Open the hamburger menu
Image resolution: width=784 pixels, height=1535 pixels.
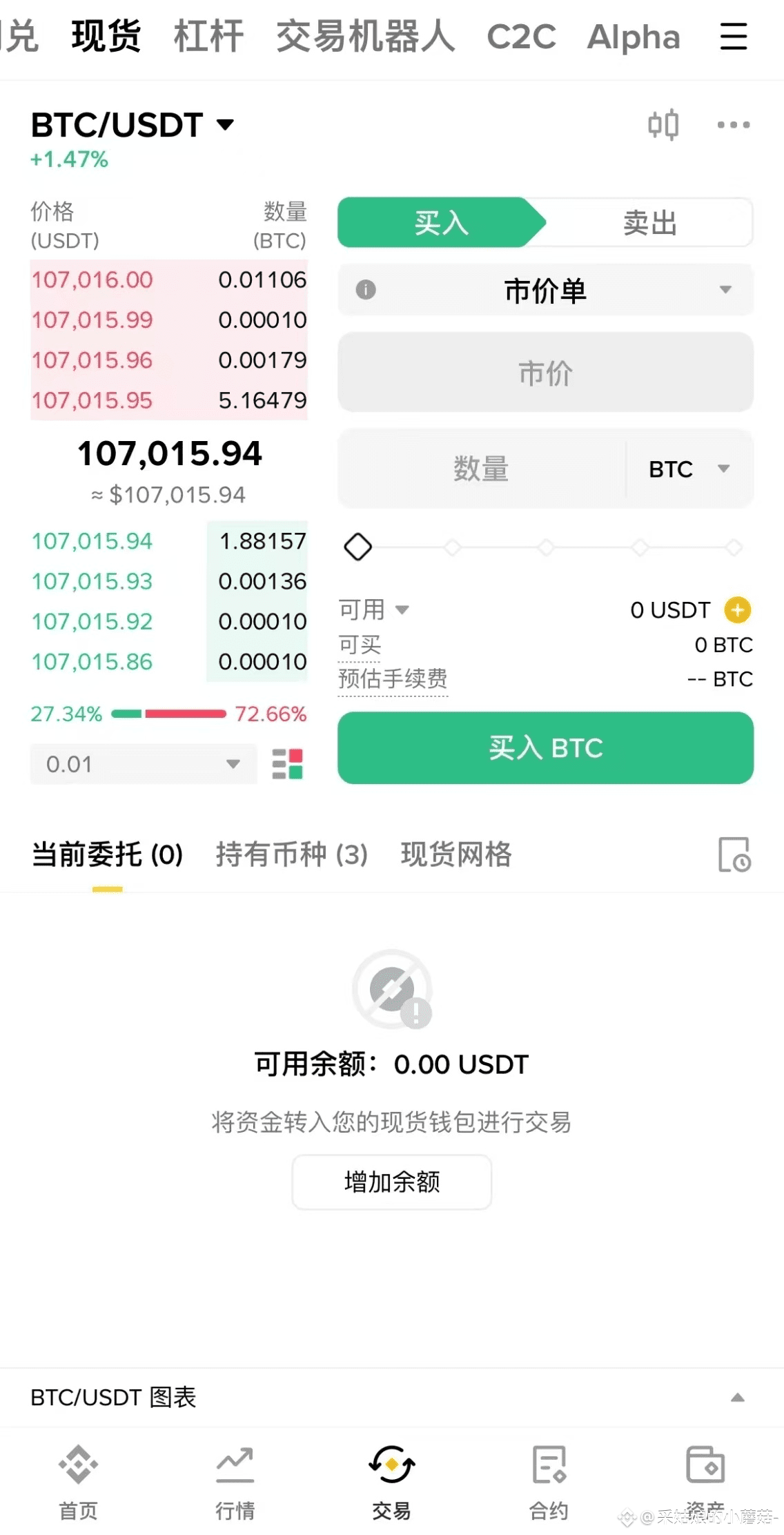pos(733,36)
